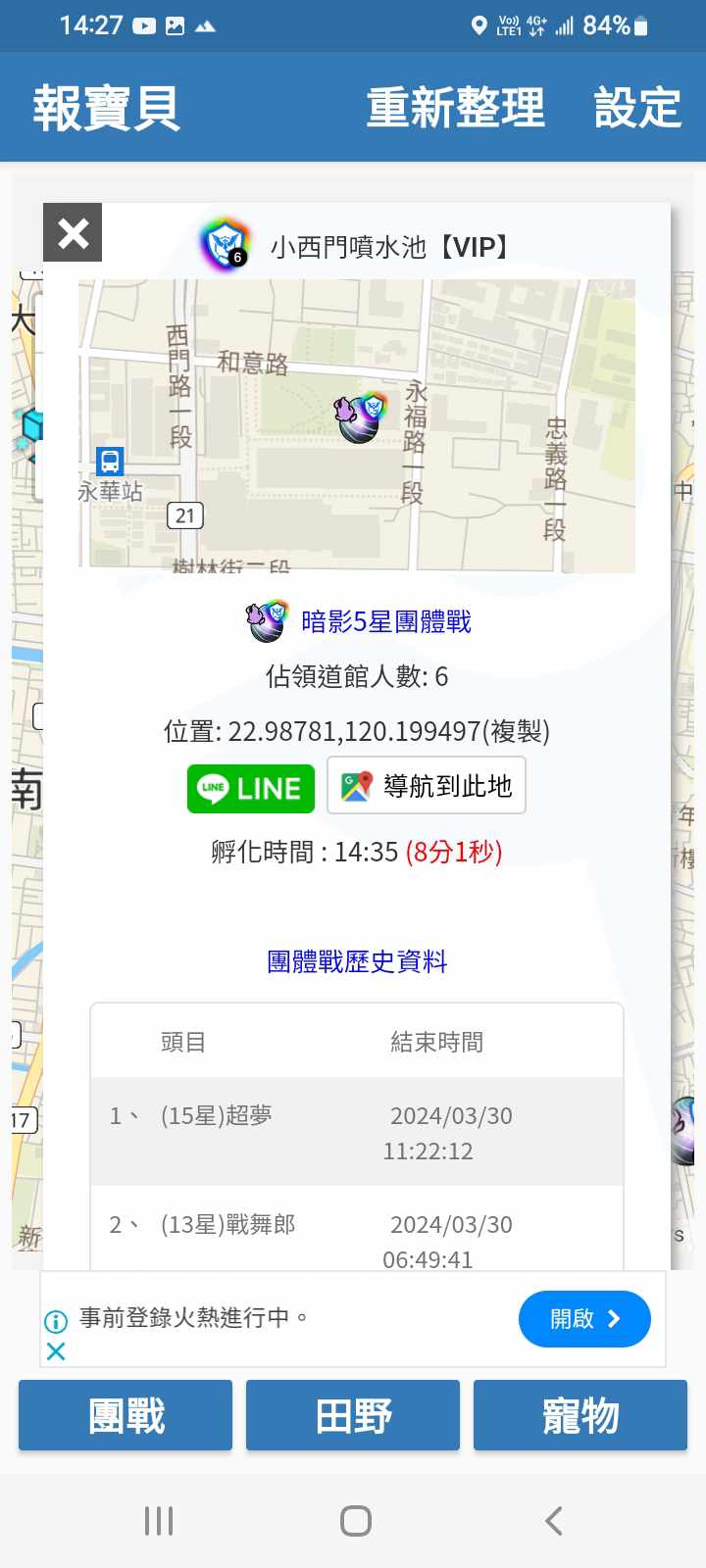Image resolution: width=706 pixels, height=1568 pixels.
Task: Copy coordinates via the 複製 link
Action: [516, 731]
